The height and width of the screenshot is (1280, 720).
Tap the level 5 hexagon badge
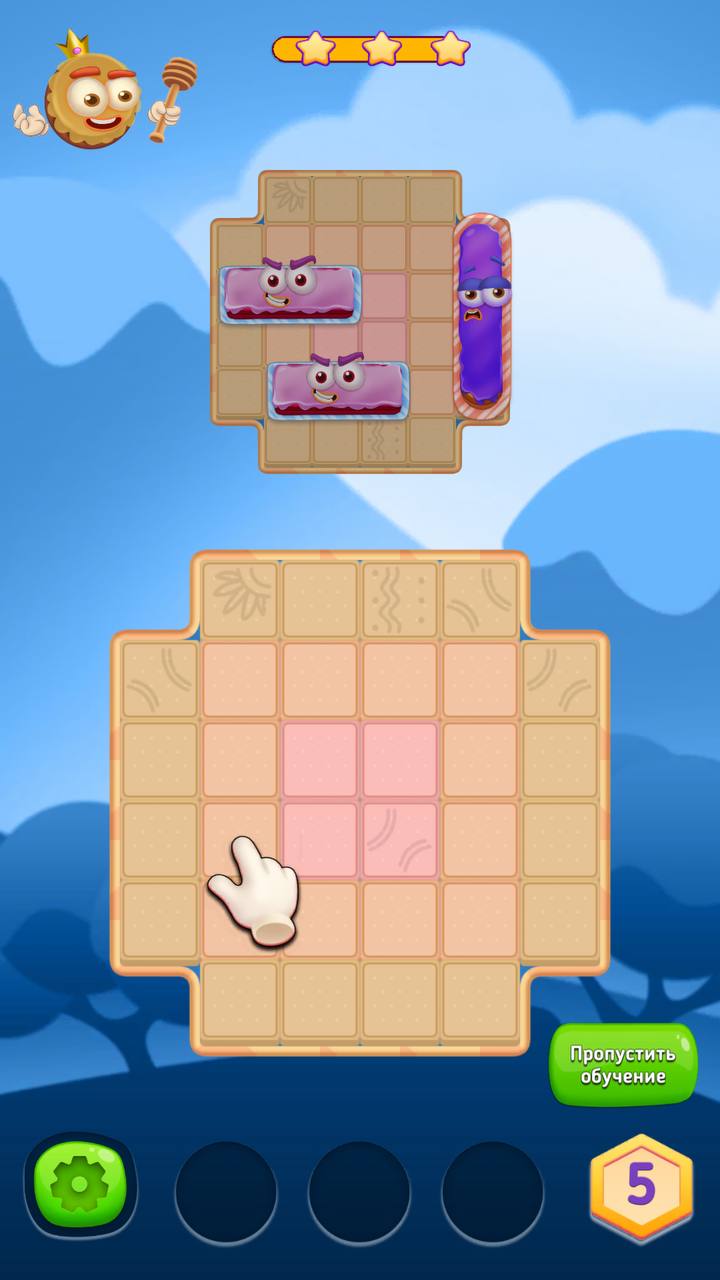click(641, 1186)
